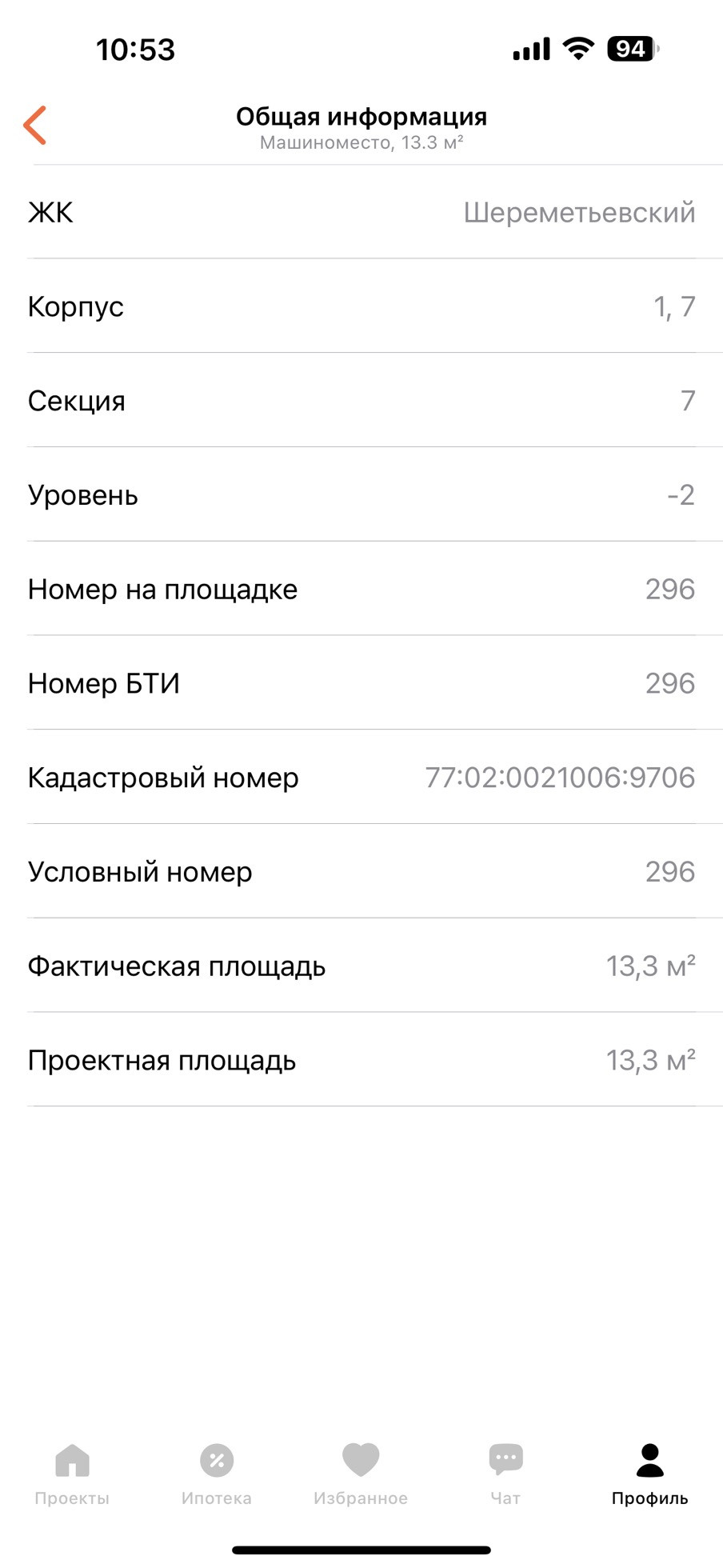This screenshot has width=723, height=1568.
Task: Open the Ипотека tab
Action: tap(216, 1474)
